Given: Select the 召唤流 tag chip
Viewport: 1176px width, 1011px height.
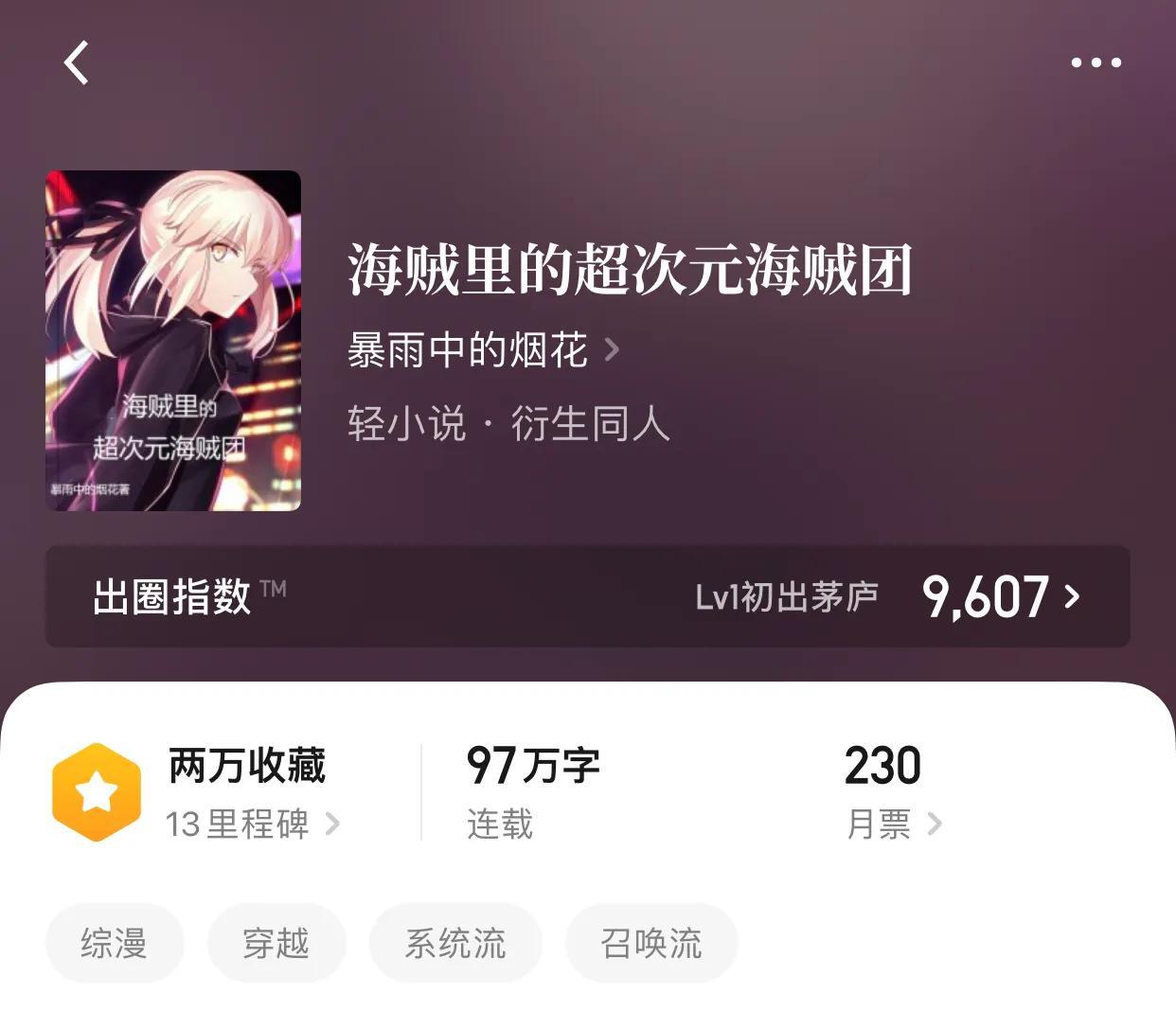Looking at the screenshot, I should (x=651, y=943).
